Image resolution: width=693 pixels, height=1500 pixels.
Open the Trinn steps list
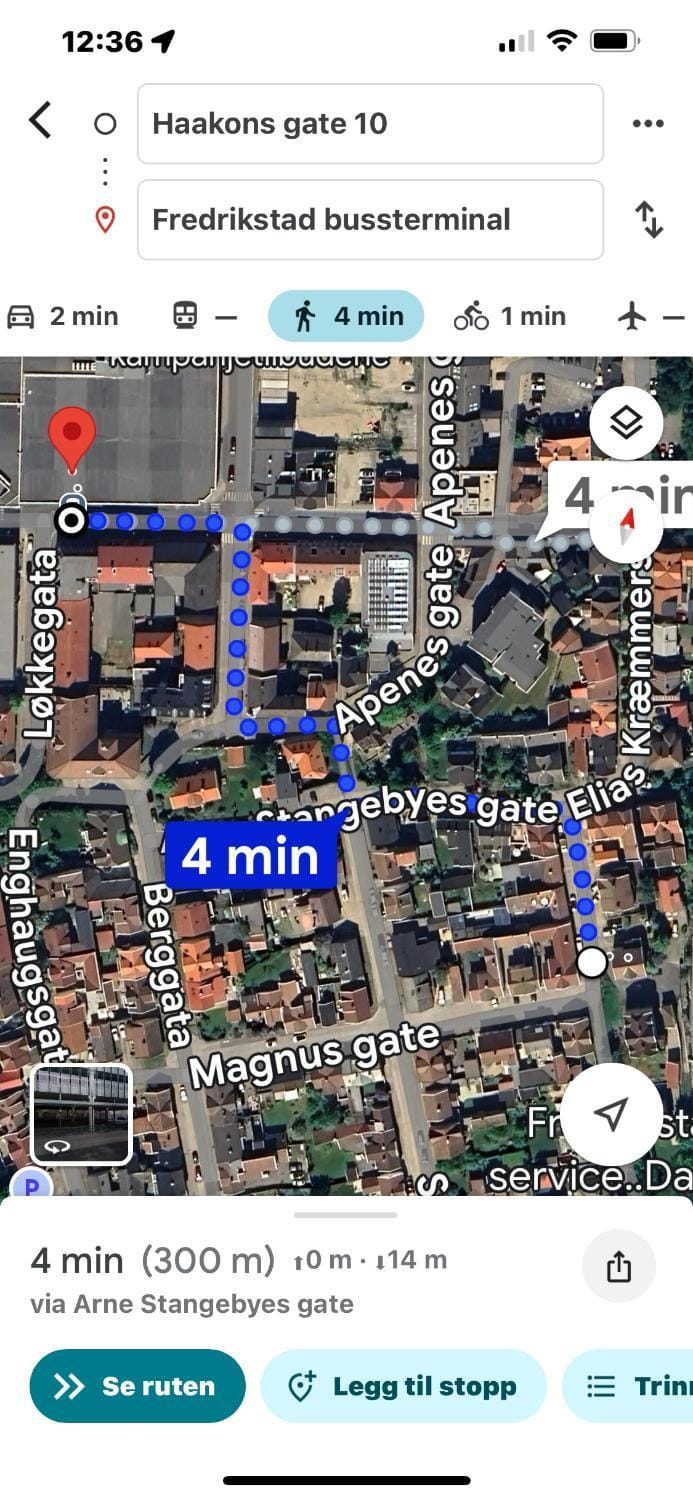(628, 1386)
